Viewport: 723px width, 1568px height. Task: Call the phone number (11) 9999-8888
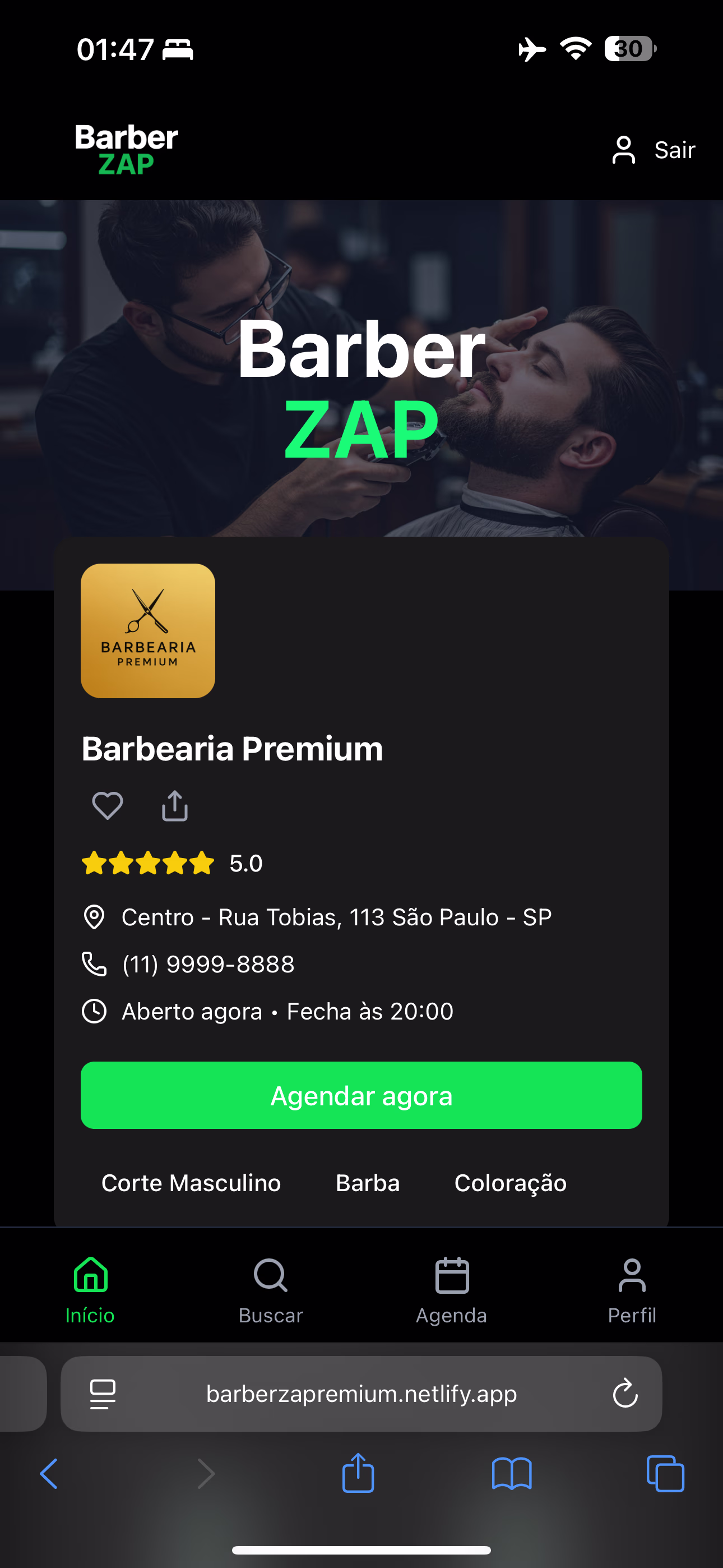coord(207,964)
